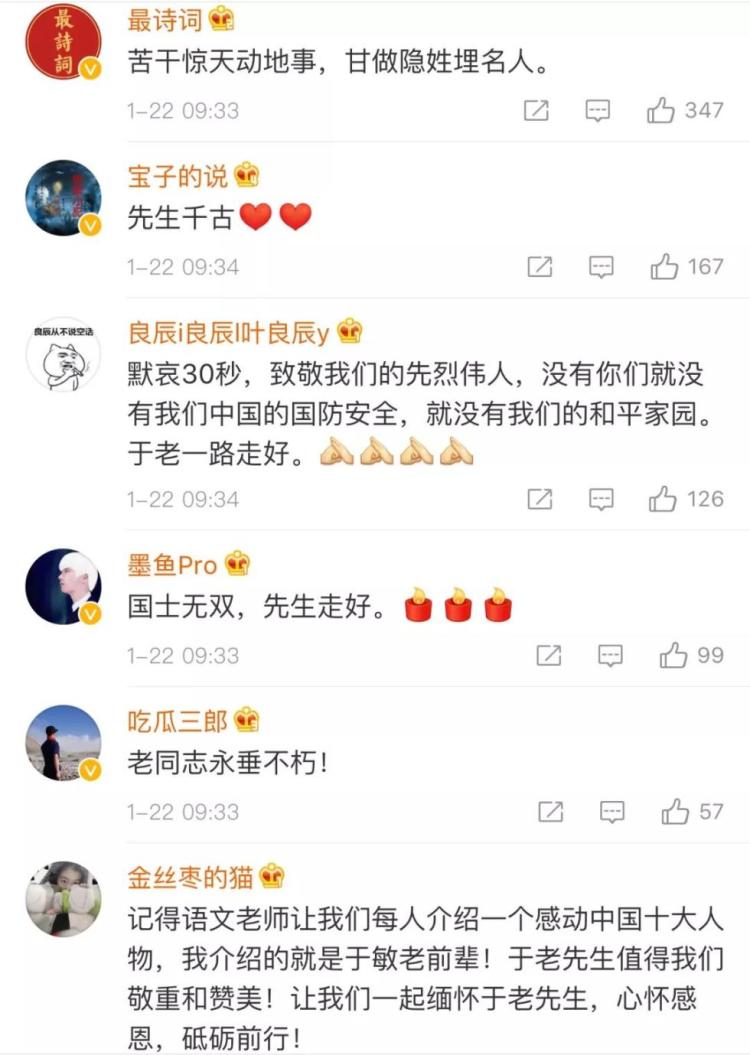Like 吃瓜三郎's comment

(675, 811)
